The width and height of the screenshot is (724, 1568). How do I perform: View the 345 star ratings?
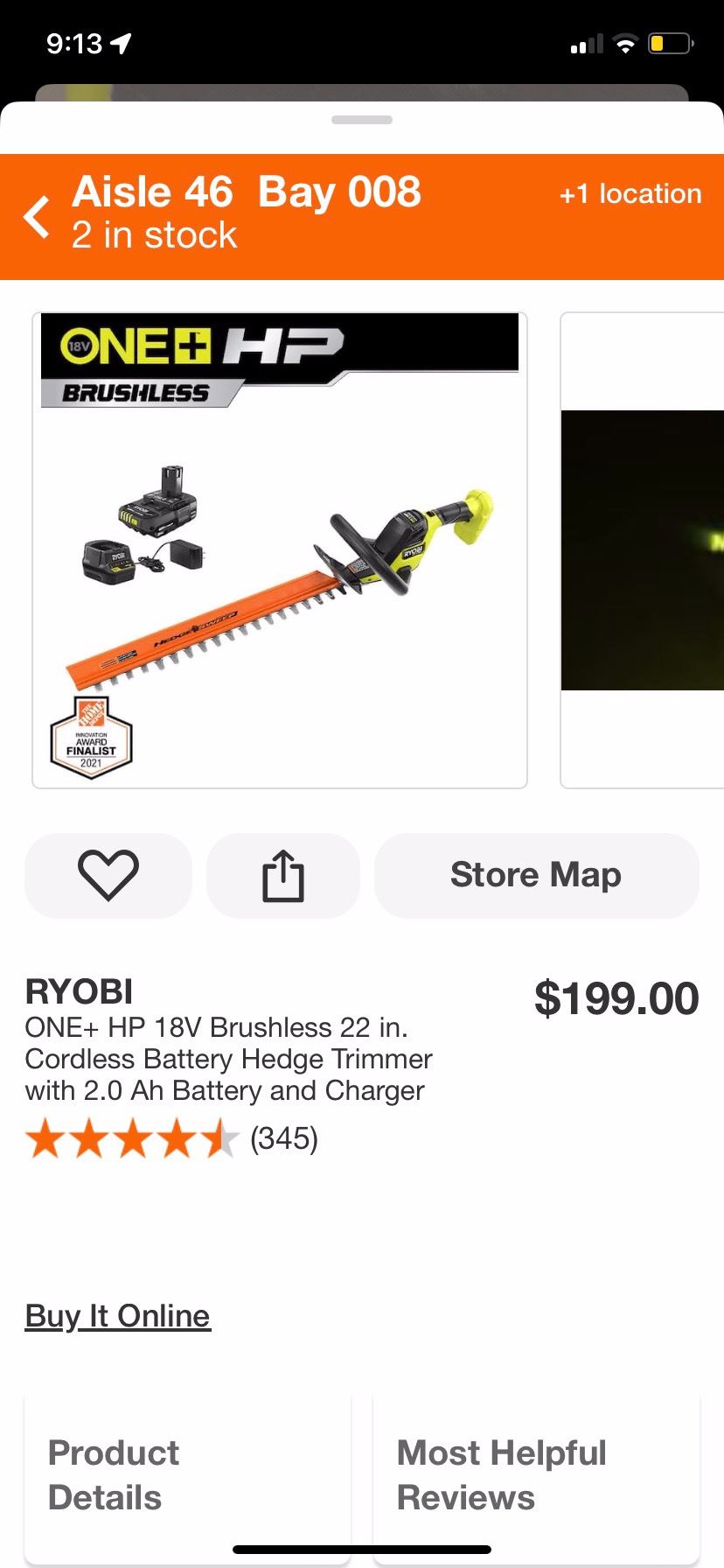(x=171, y=1138)
